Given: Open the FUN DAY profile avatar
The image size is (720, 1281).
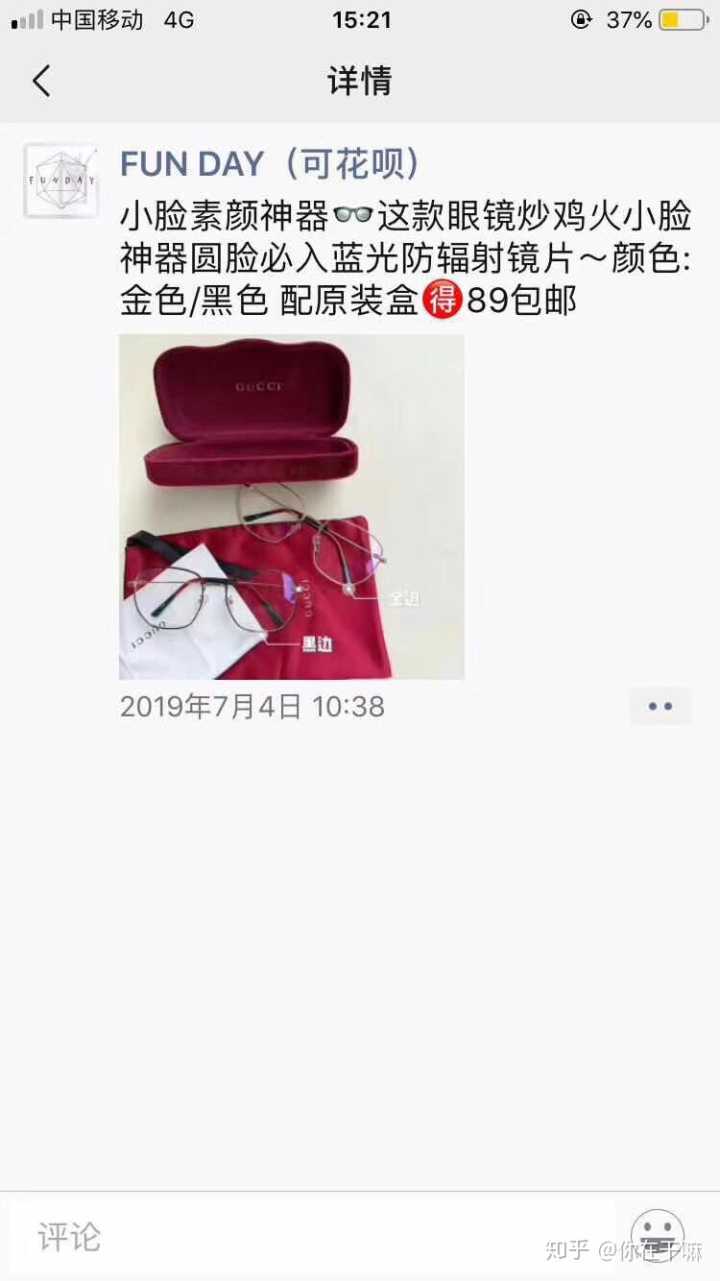Looking at the screenshot, I should point(61,181).
